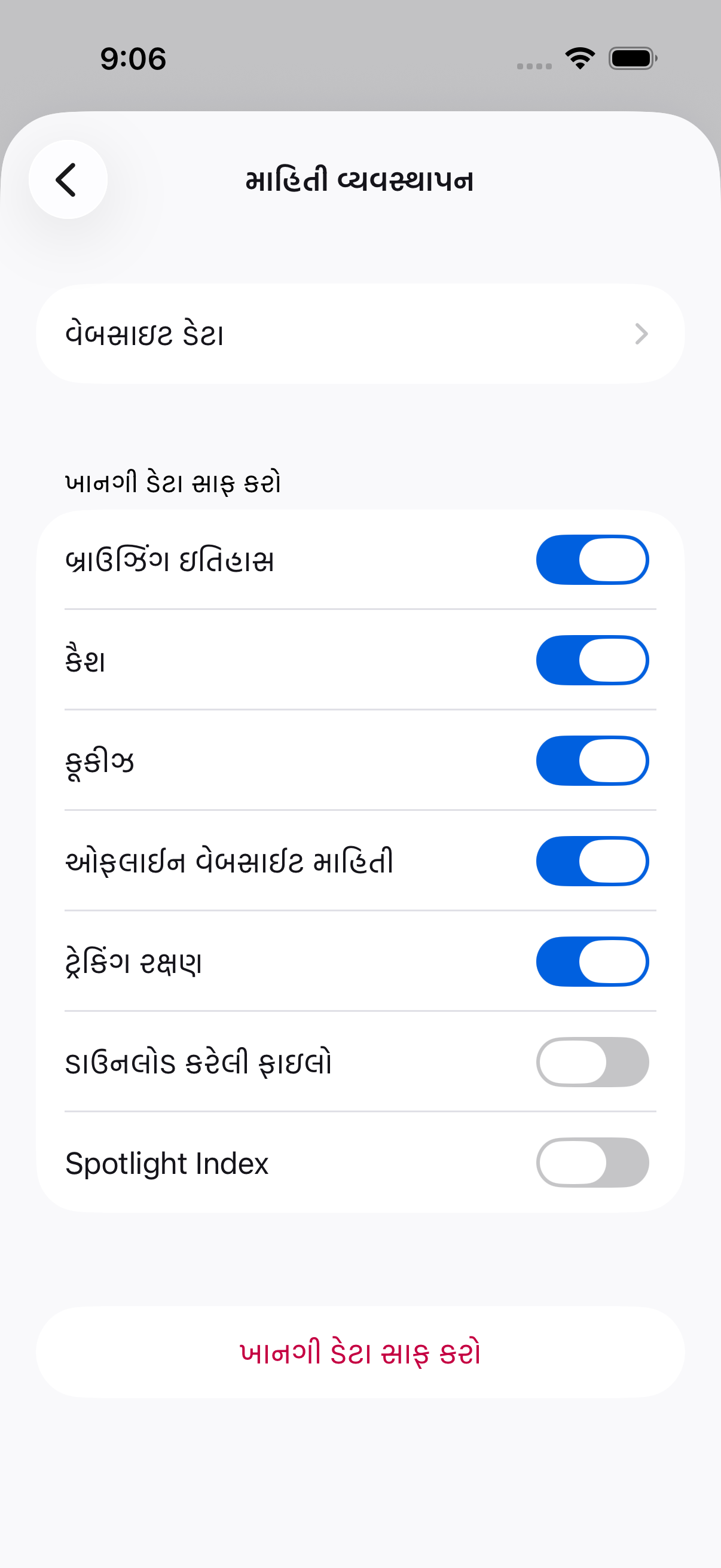Enable ડાઉનલોડ કરેલી ફાઇલો toggle
Screen dimensions: 721x1568
click(591, 1061)
